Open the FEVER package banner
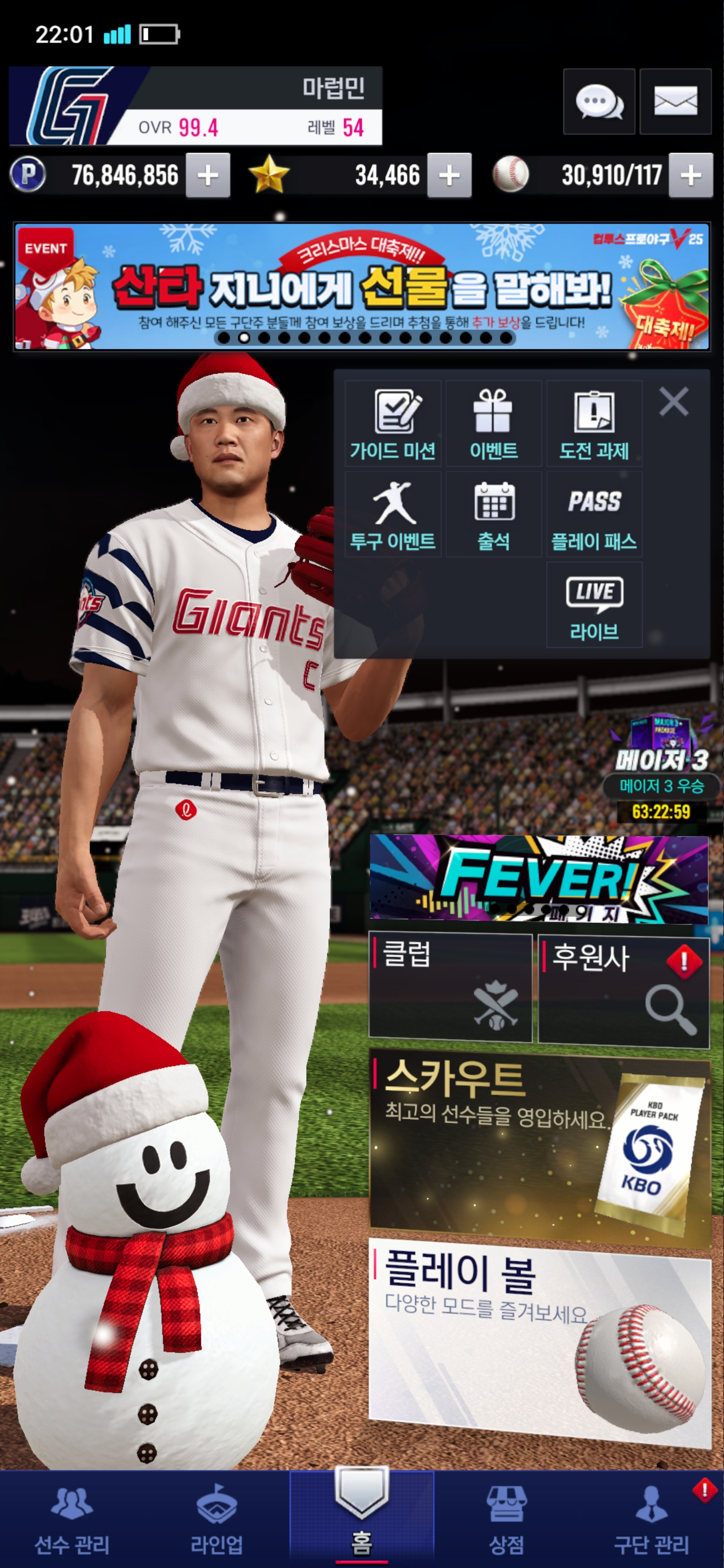724x1568 pixels. [539, 878]
